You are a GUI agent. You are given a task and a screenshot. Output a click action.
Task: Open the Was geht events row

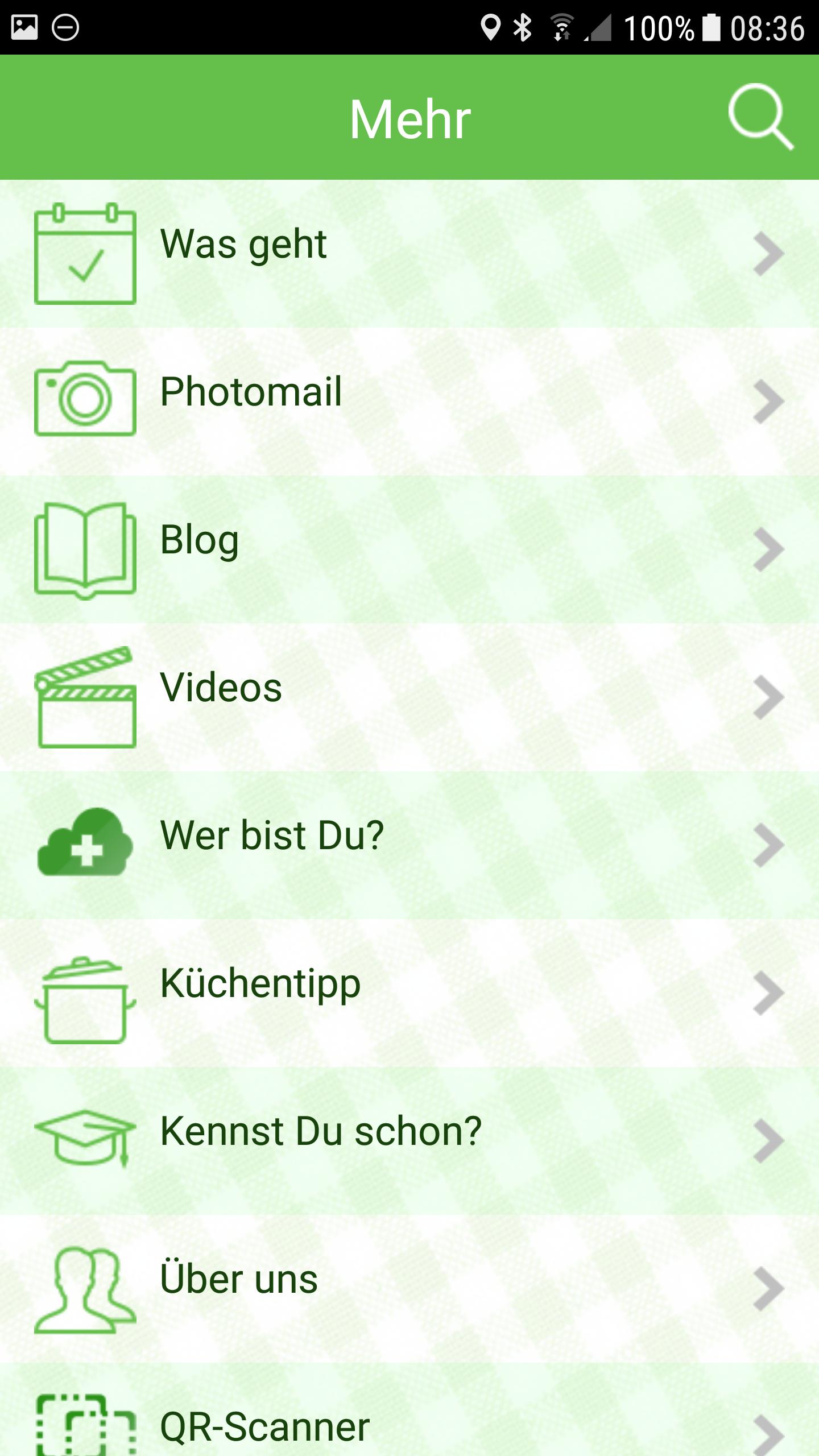pos(409,254)
